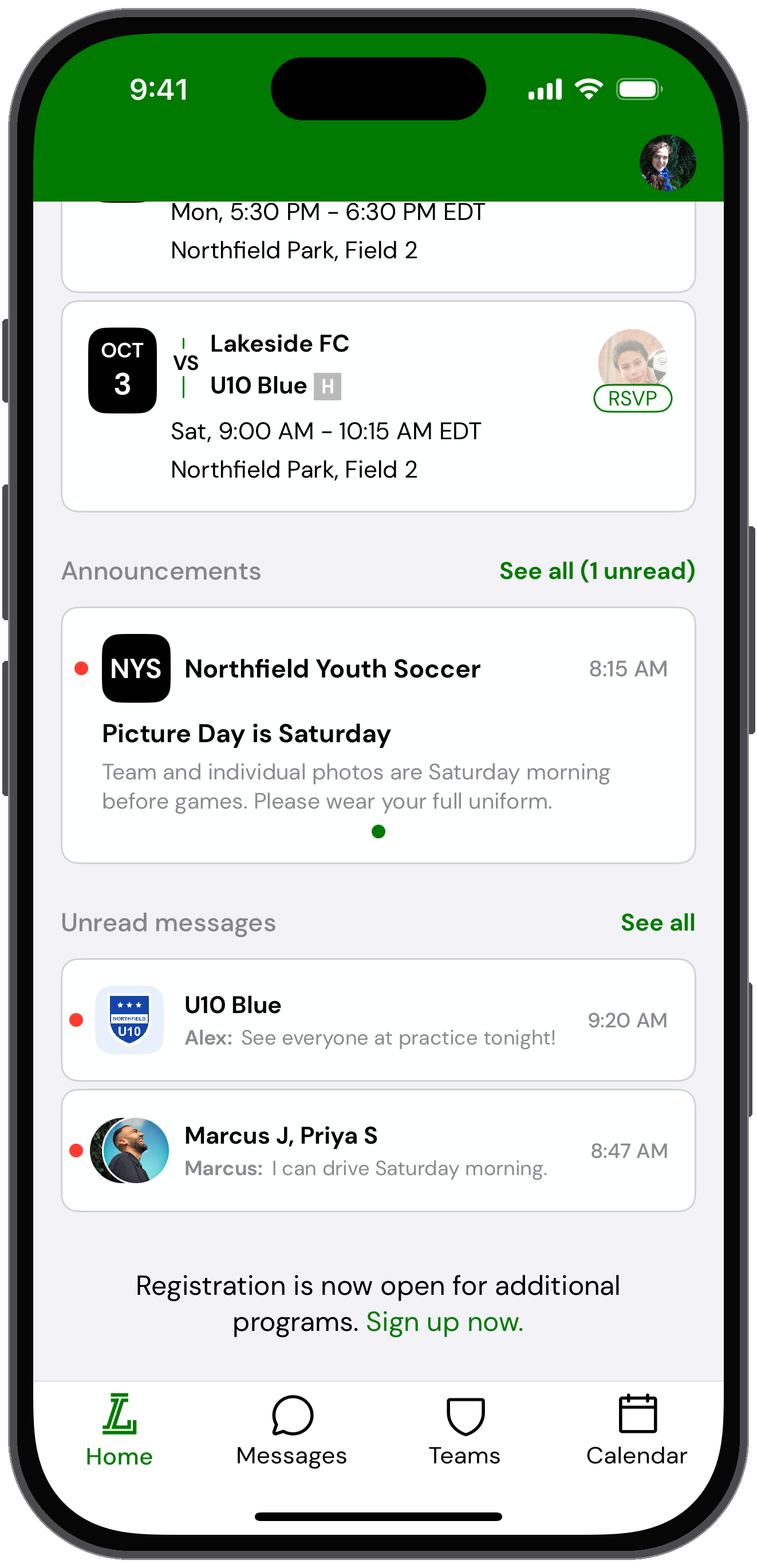Open the Oct 3 Lakeside FC game card
The width and height of the screenshot is (757, 1568).
click(378, 406)
